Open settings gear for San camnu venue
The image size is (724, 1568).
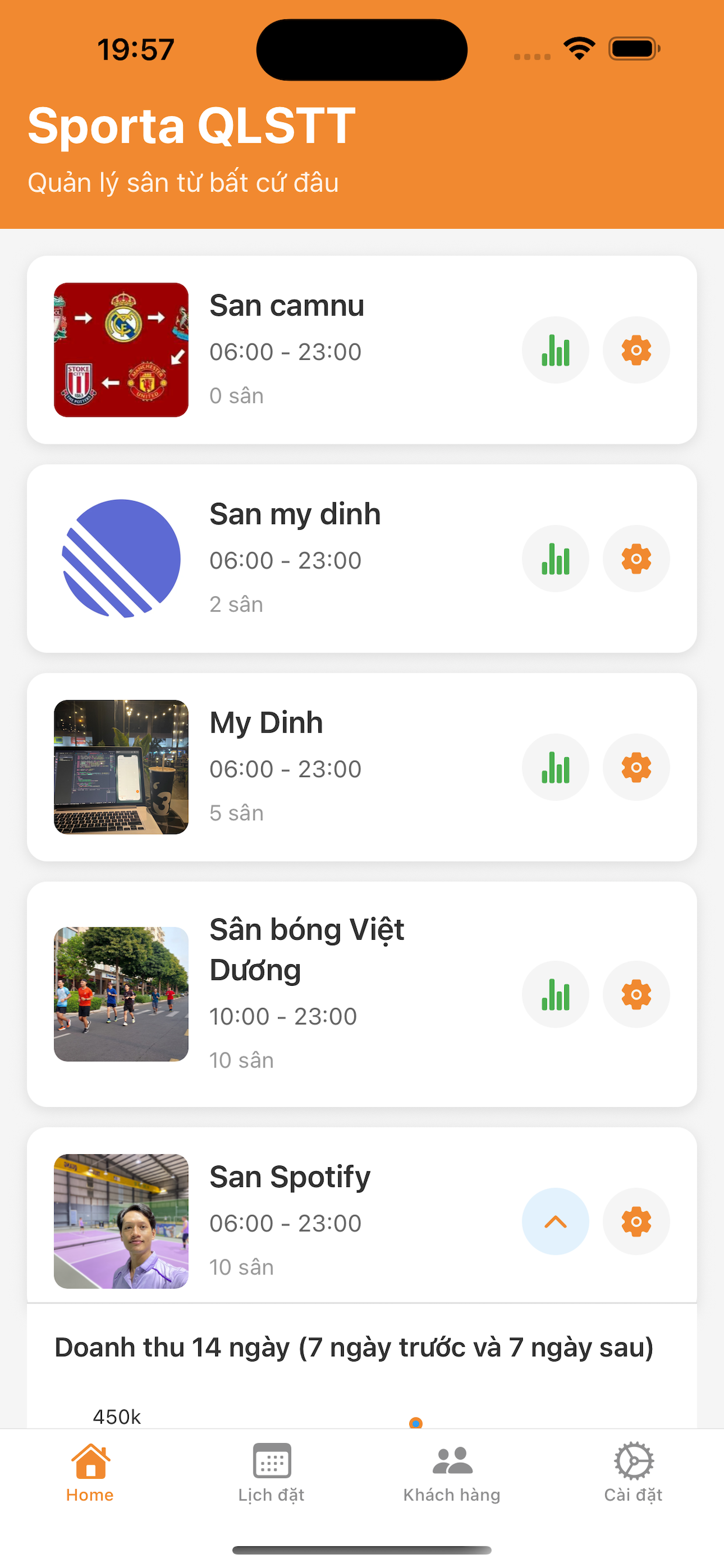(636, 350)
